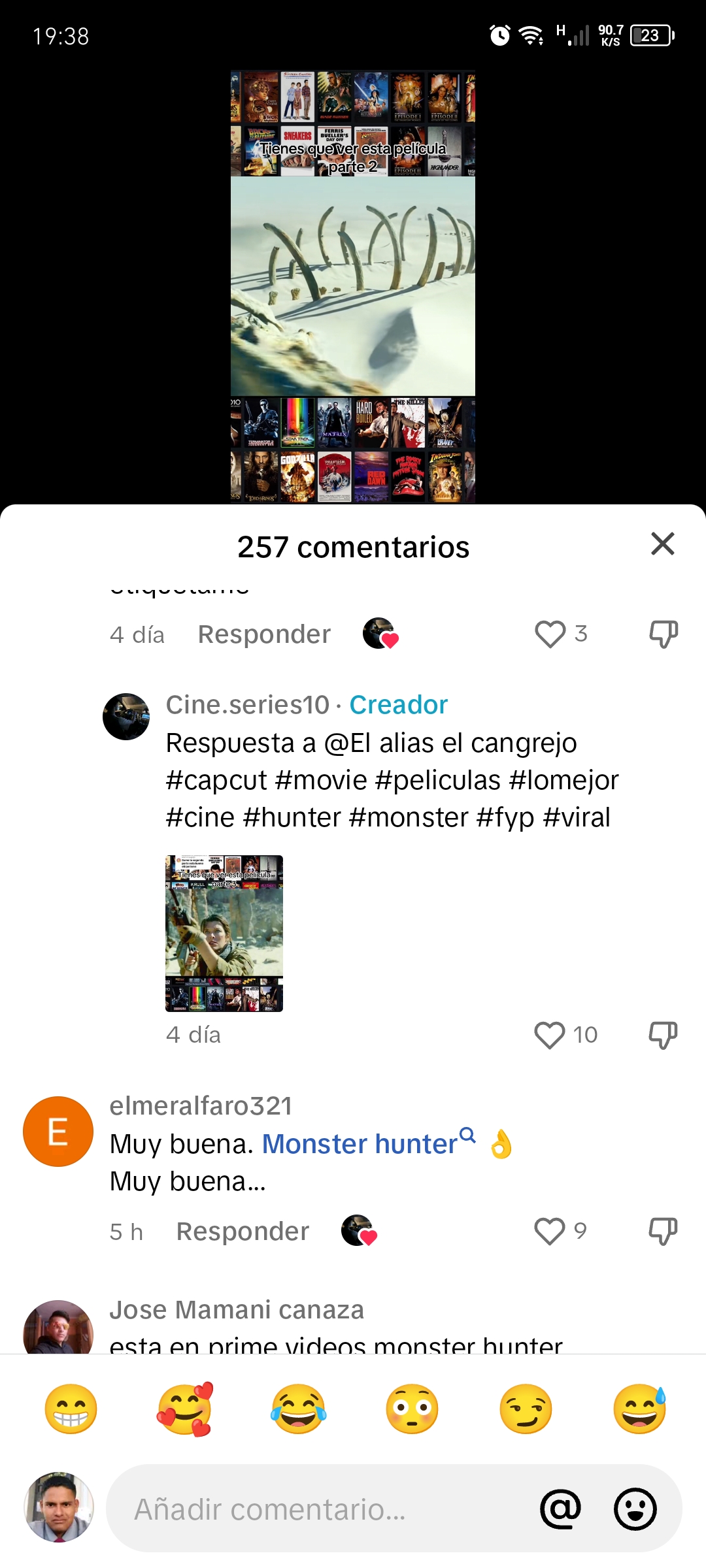Open the parte 3 video reply thumbnail
This screenshot has width=706, height=1568.
point(224,934)
